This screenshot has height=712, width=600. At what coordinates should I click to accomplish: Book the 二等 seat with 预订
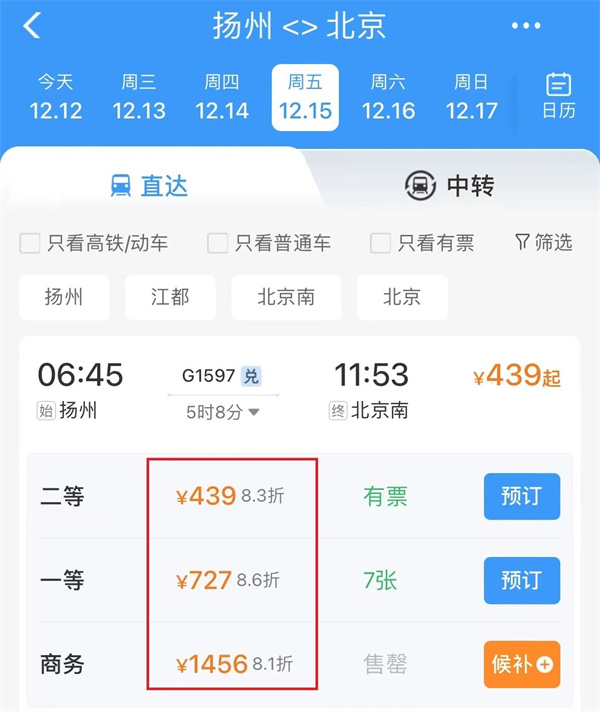pyautogui.click(x=521, y=497)
